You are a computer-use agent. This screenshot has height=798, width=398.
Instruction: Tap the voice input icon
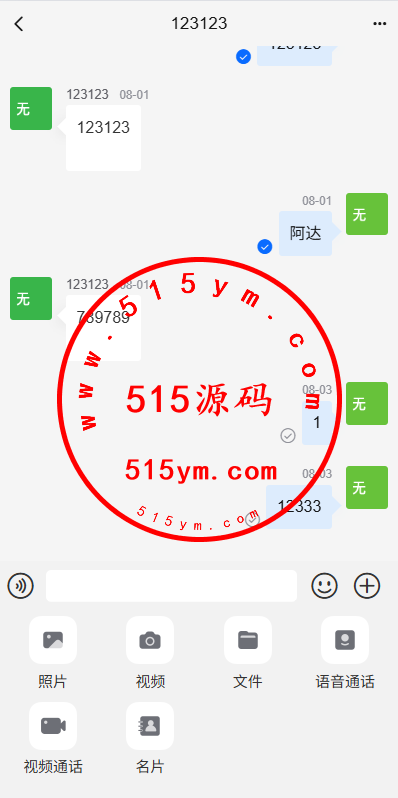(20, 586)
